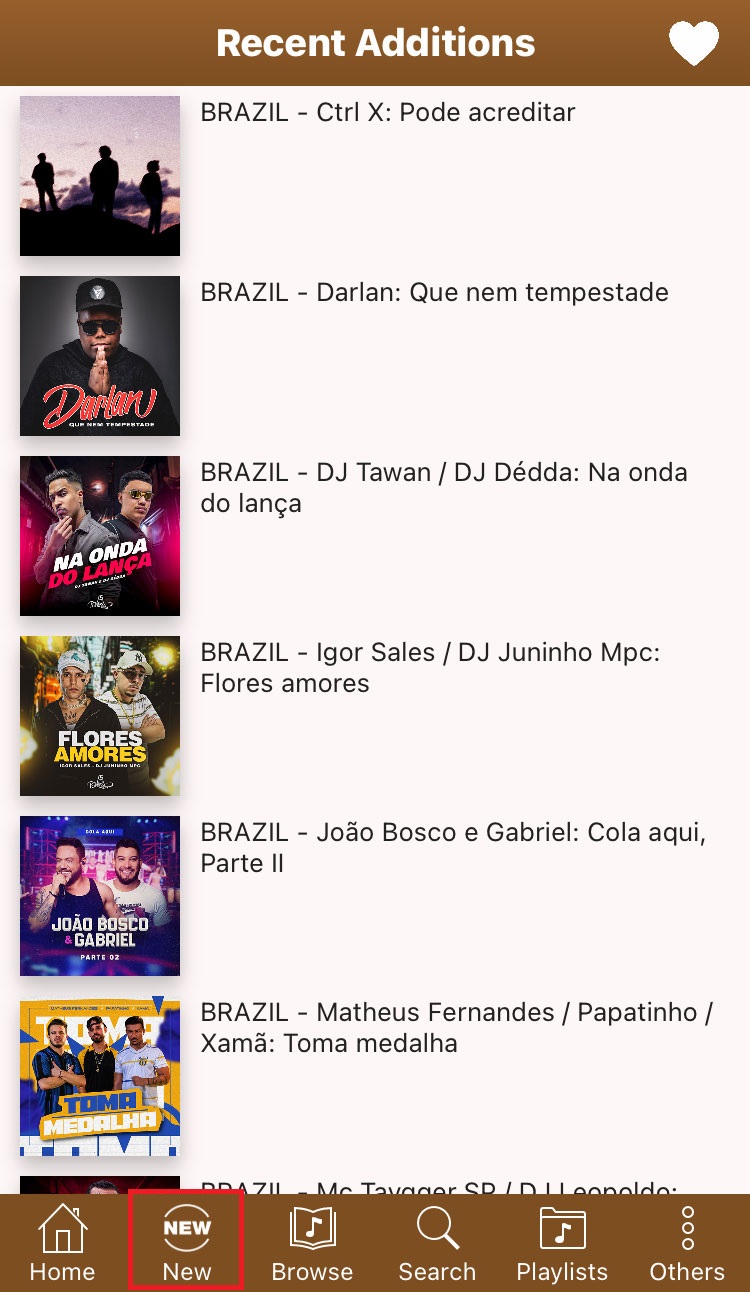The width and height of the screenshot is (750, 1292).
Task: Go to the Home tab
Action: pyautogui.click(x=62, y=1243)
